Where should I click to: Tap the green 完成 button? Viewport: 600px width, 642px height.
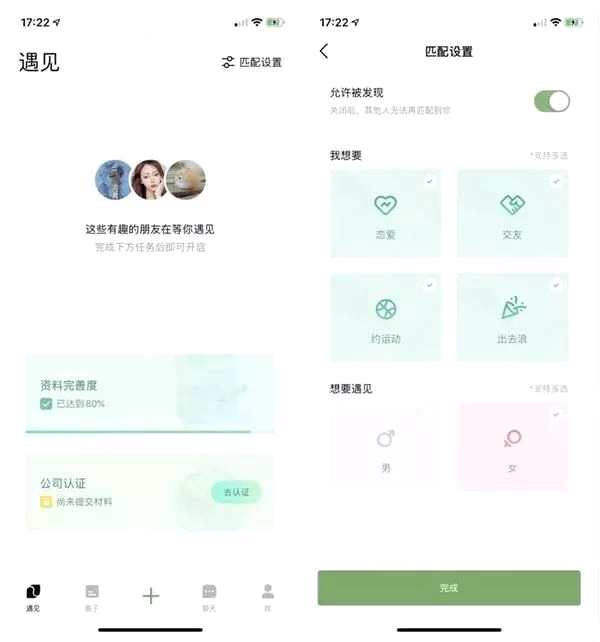click(x=449, y=588)
